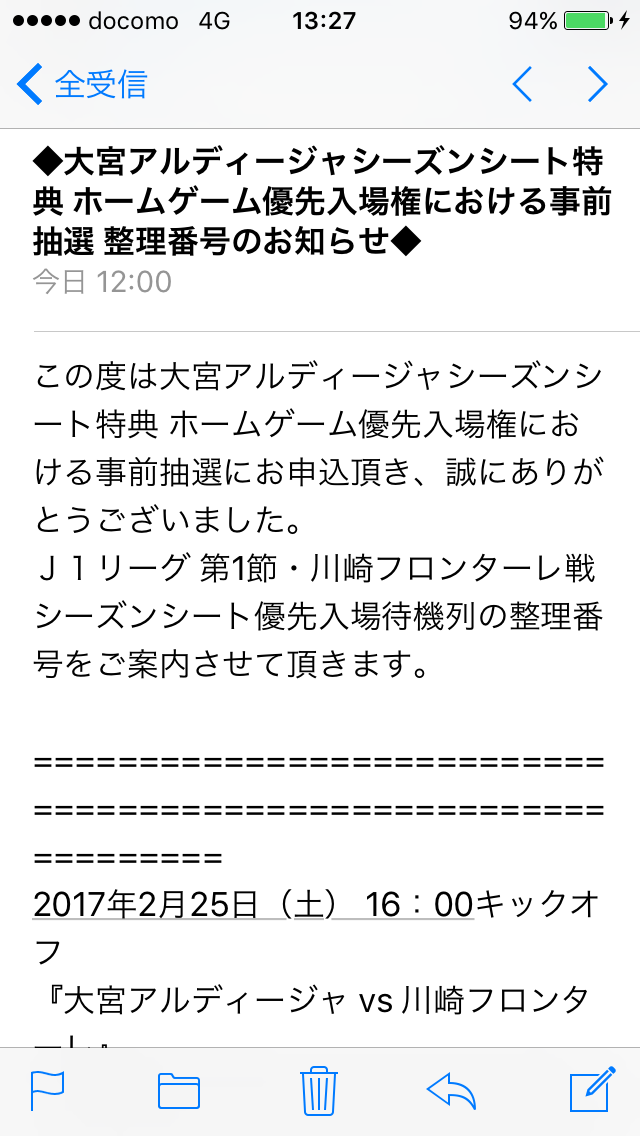
Task: Flag this email
Action: click(x=47, y=1090)
